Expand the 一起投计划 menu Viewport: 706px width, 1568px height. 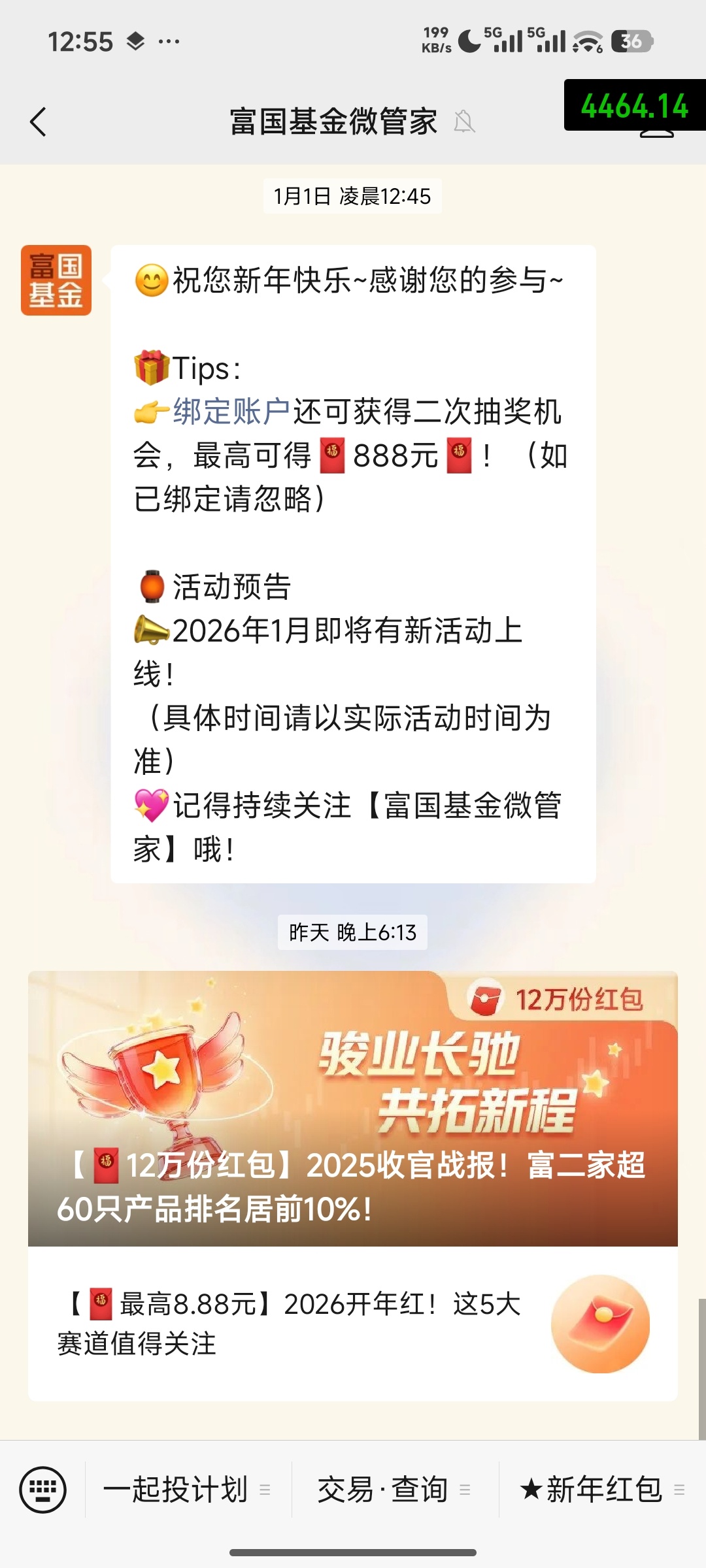click(188, 1490)
